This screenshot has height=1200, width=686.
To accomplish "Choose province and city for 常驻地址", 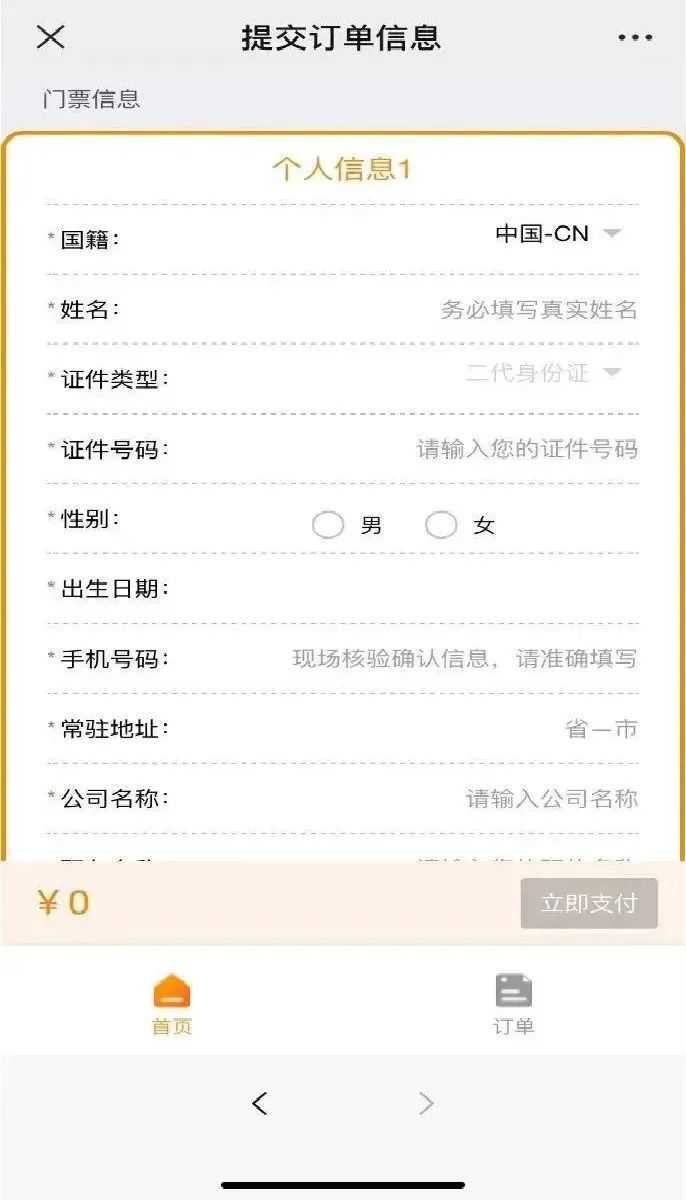I will coord(600,729).
